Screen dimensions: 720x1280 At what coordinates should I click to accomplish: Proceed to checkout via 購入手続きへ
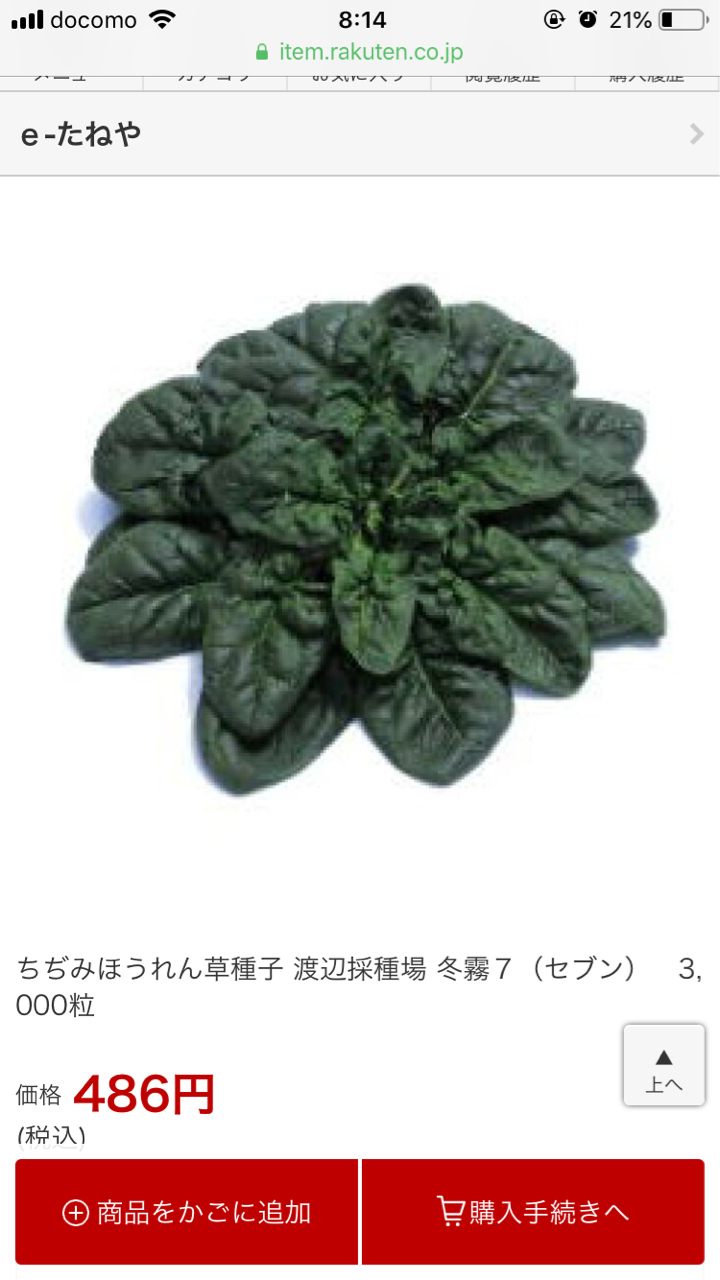click(533, 1212)
